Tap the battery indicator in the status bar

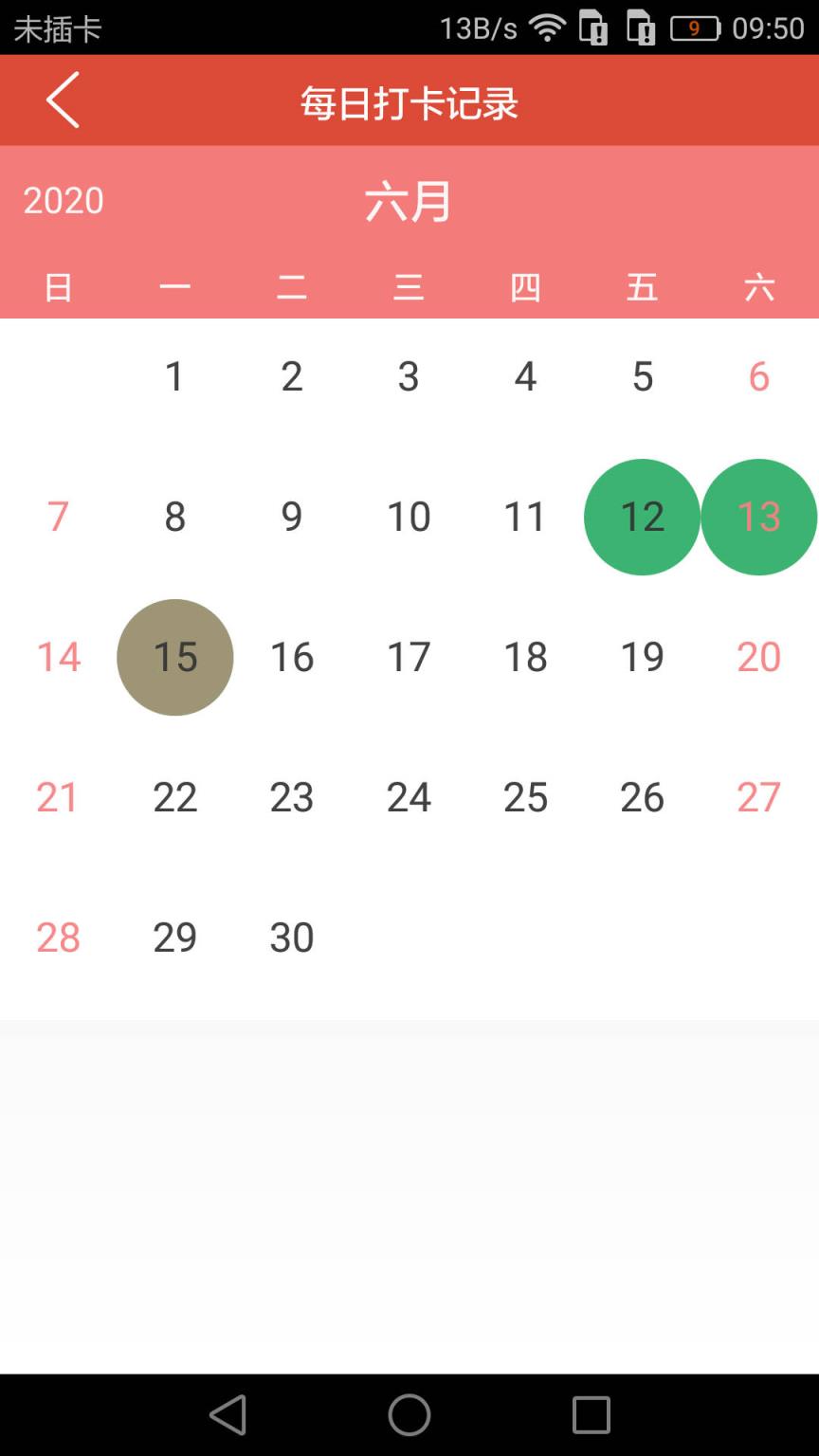coord(695,28)
